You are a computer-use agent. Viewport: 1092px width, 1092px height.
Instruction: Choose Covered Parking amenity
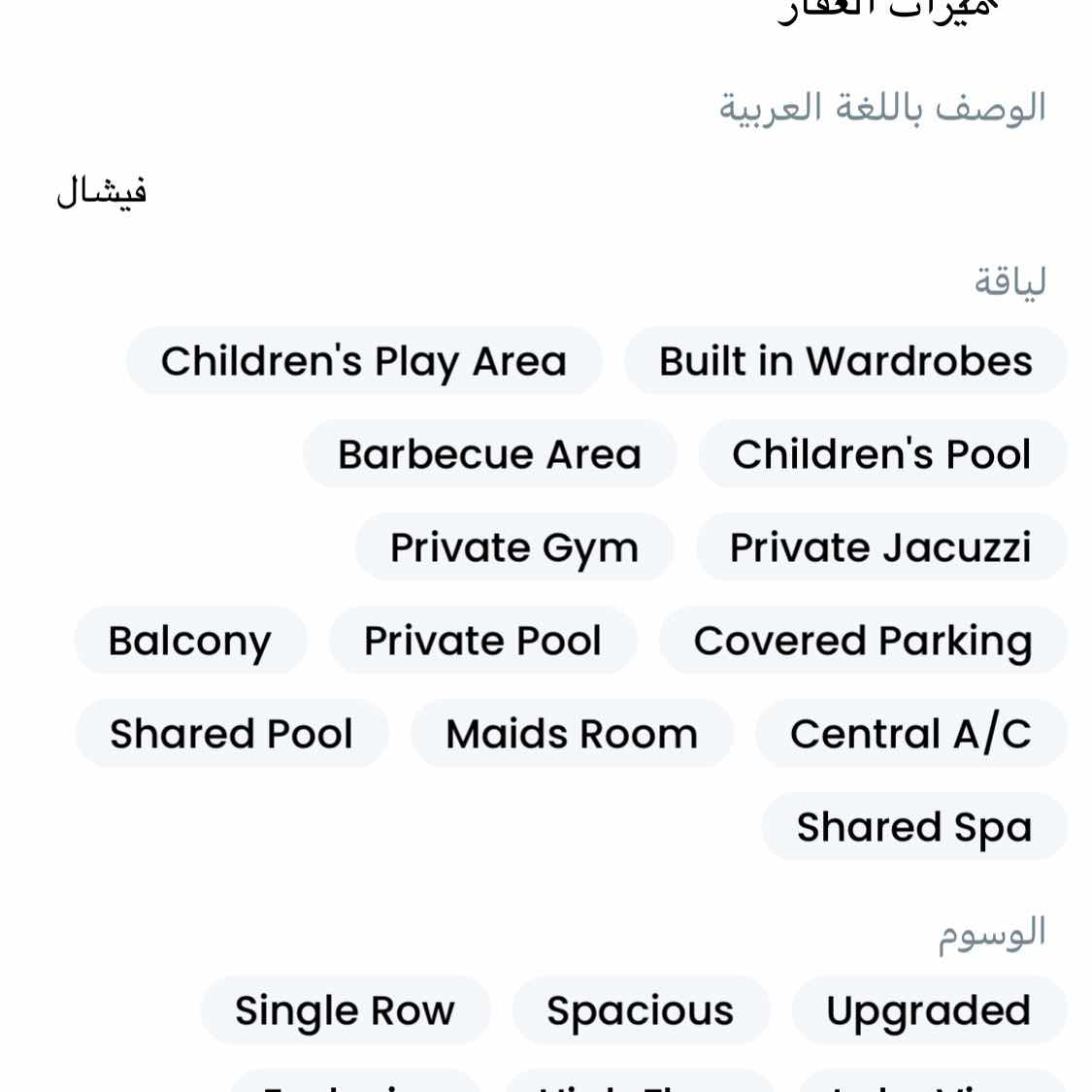(863, 641)
